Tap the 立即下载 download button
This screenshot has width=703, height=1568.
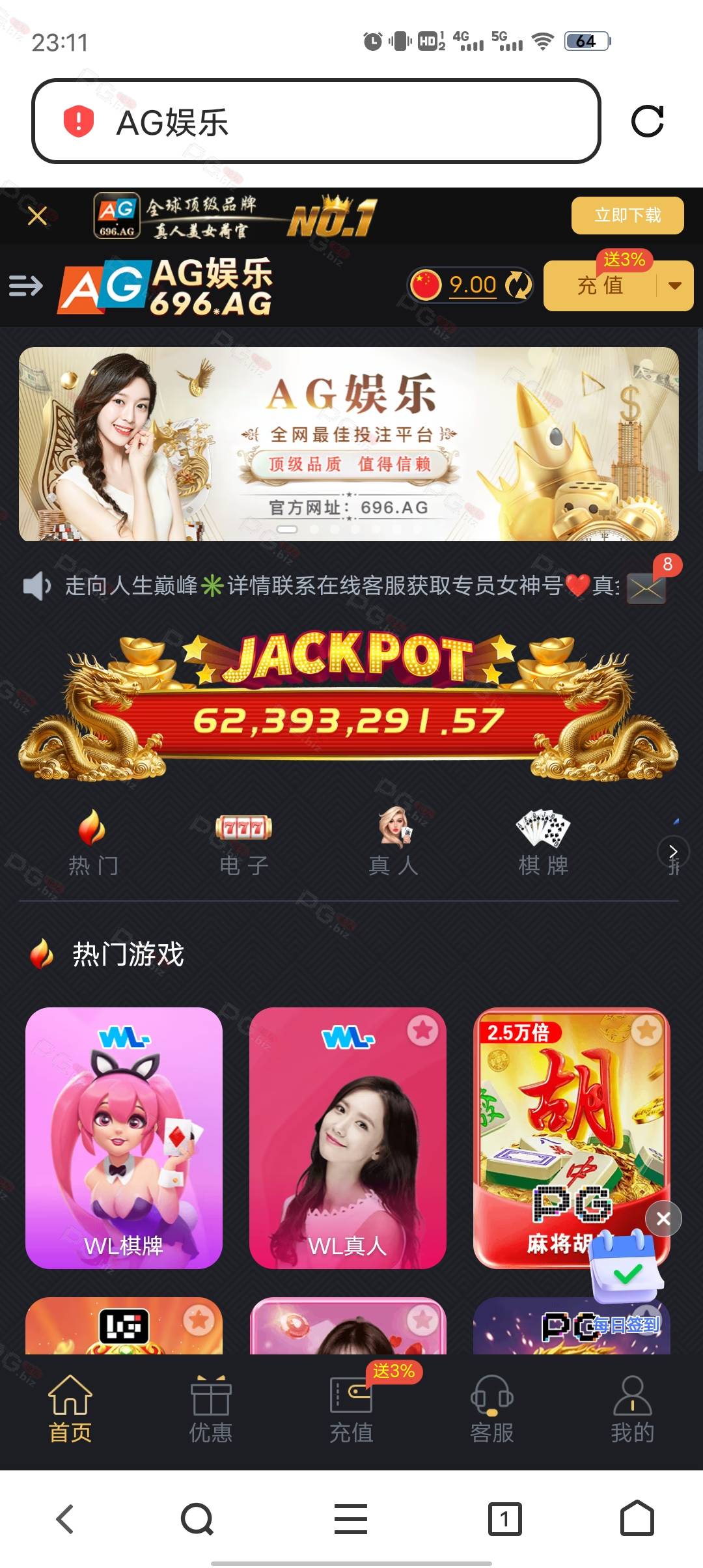point(627,216)
